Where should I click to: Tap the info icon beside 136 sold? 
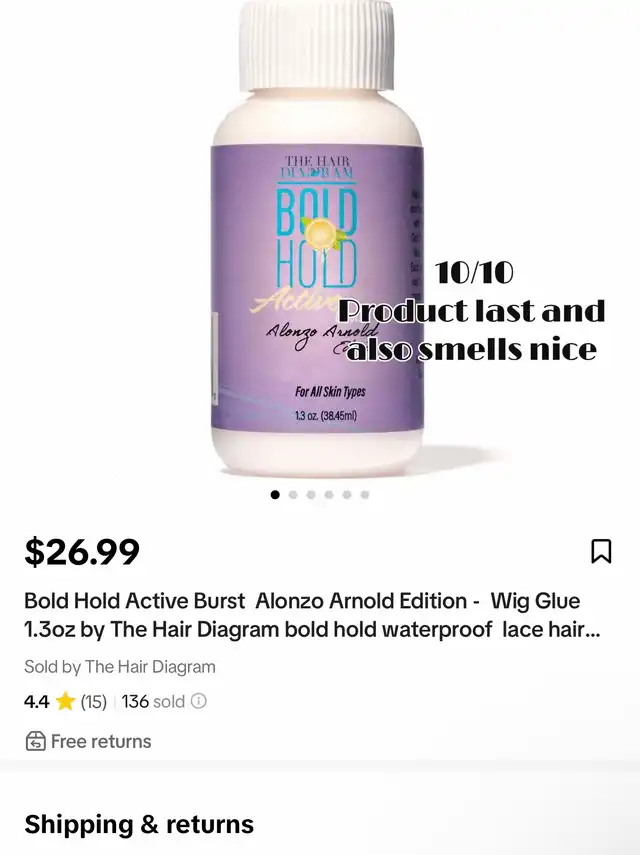[x=199, y=702]
